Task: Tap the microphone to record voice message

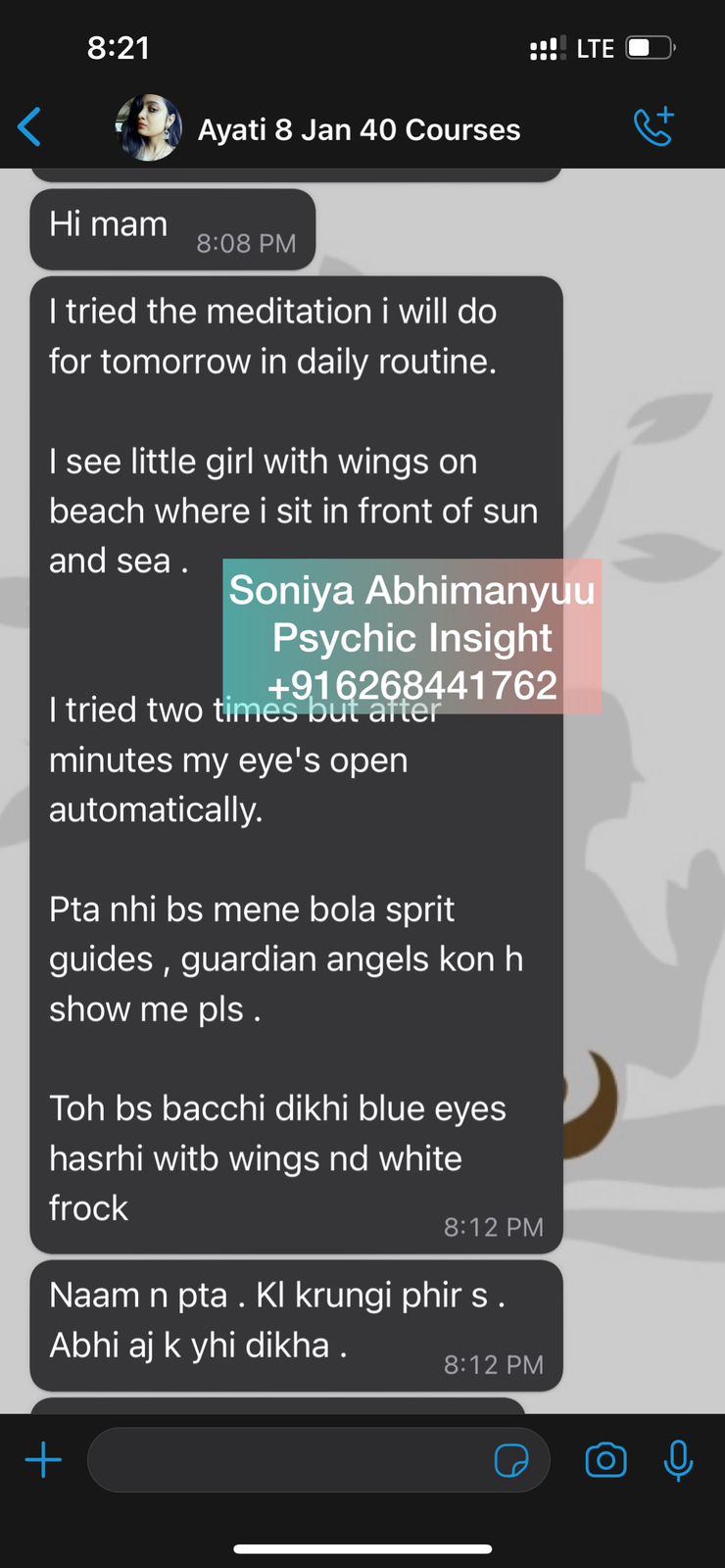Action: [678, 1460]
